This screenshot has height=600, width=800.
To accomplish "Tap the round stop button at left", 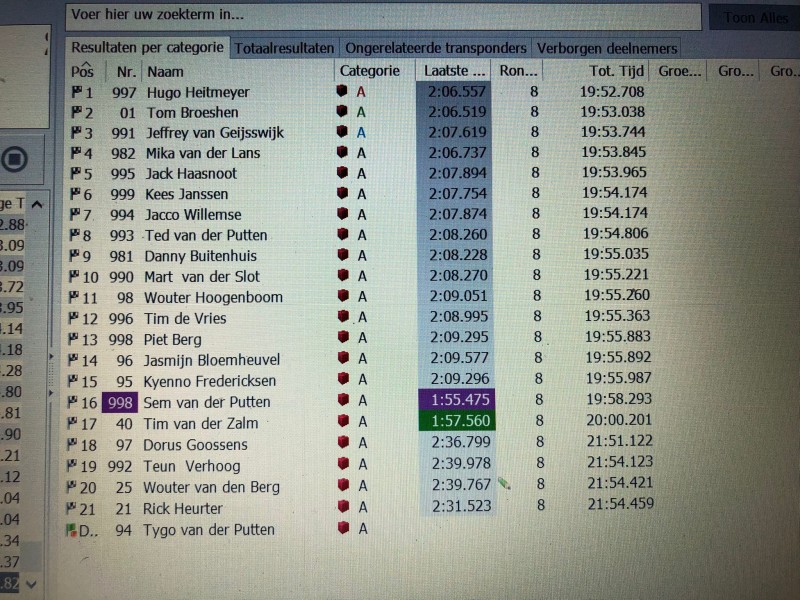I will point(14,160).
